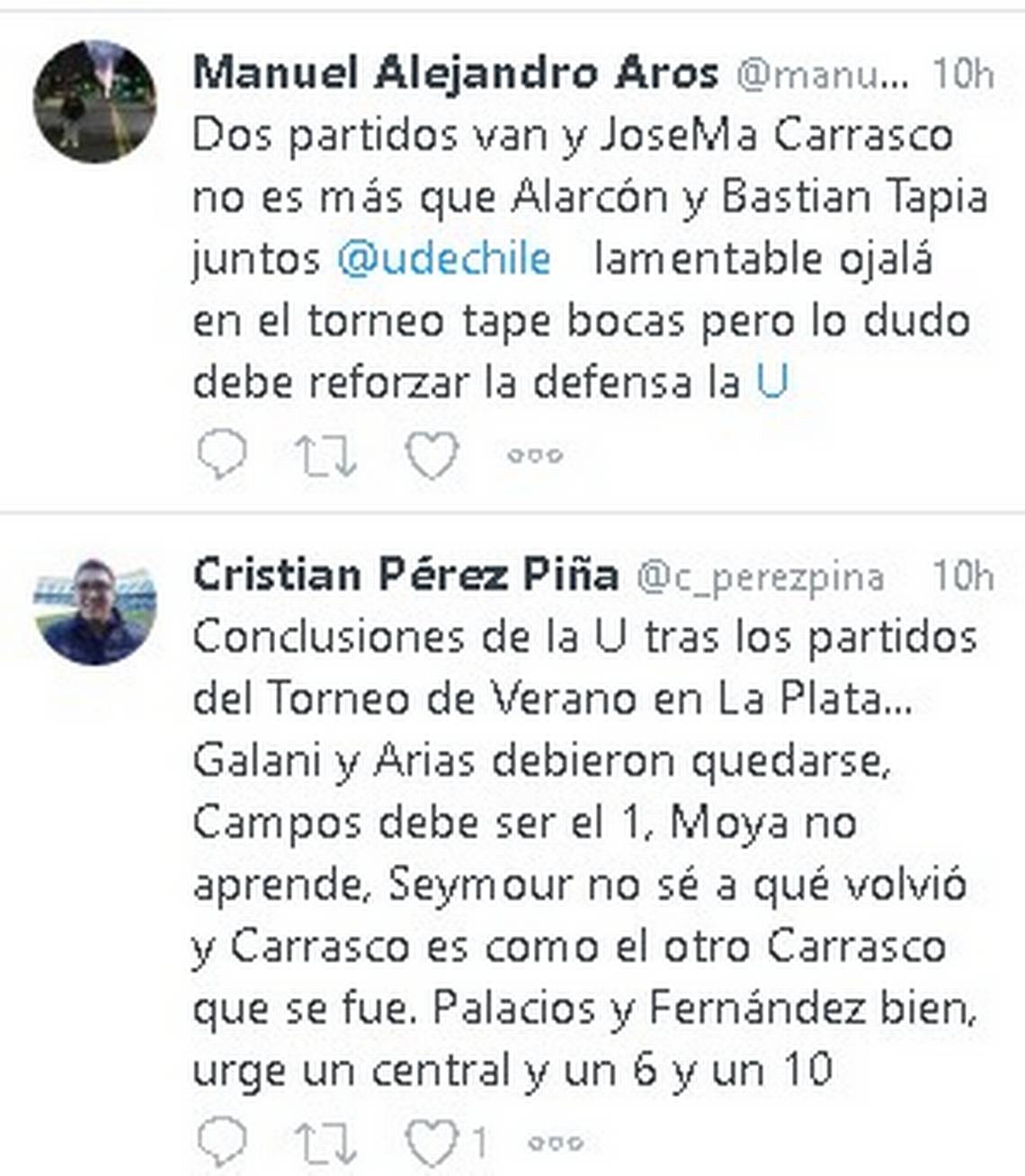Open the Manuel Alejandro Aros name link
This screenshot has width=1025, height=1176.
click(x=455, y=73)
